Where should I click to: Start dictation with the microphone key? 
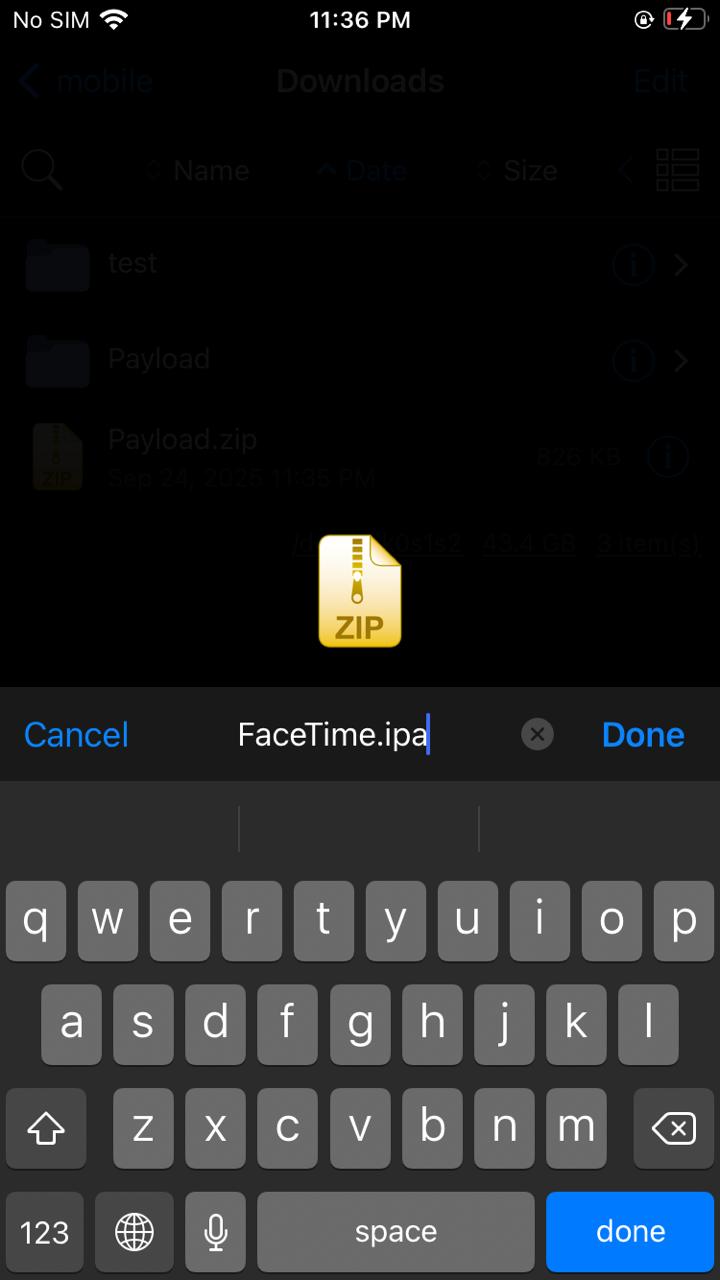click(x=215, y=1231)
